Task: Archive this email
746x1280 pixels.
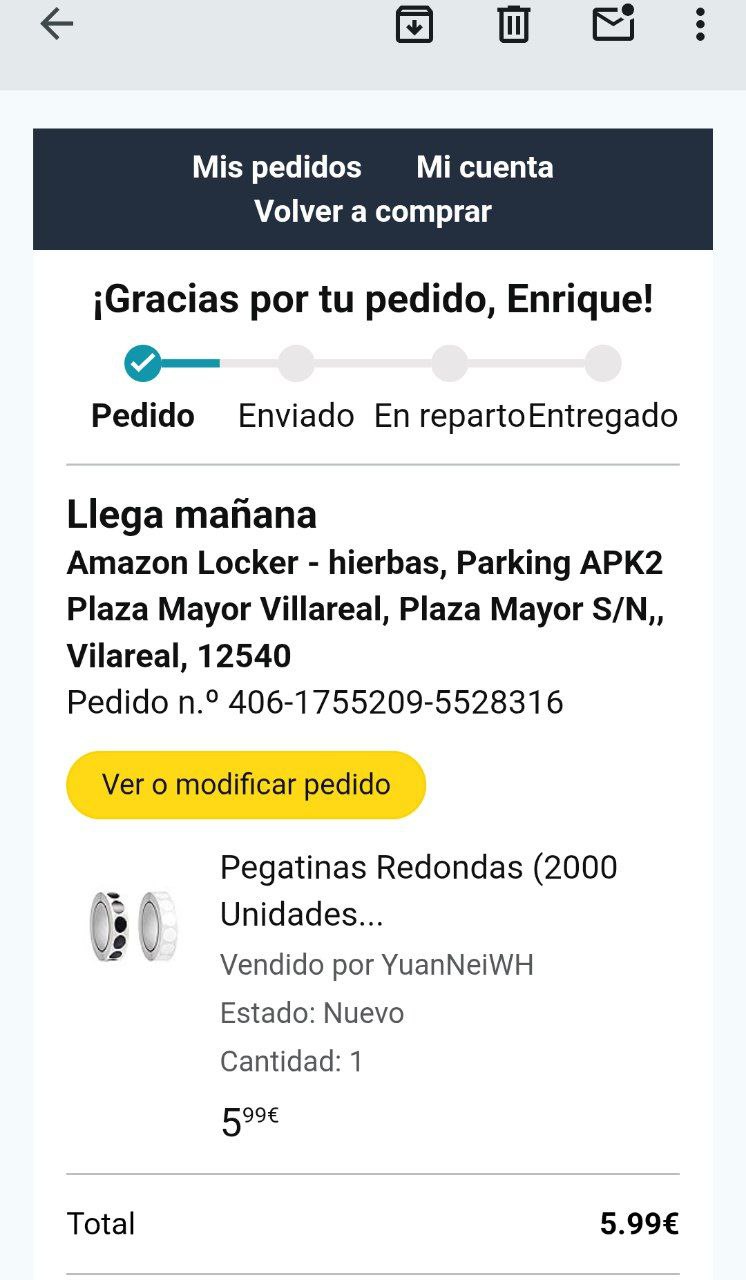Action: pos(414,25)
